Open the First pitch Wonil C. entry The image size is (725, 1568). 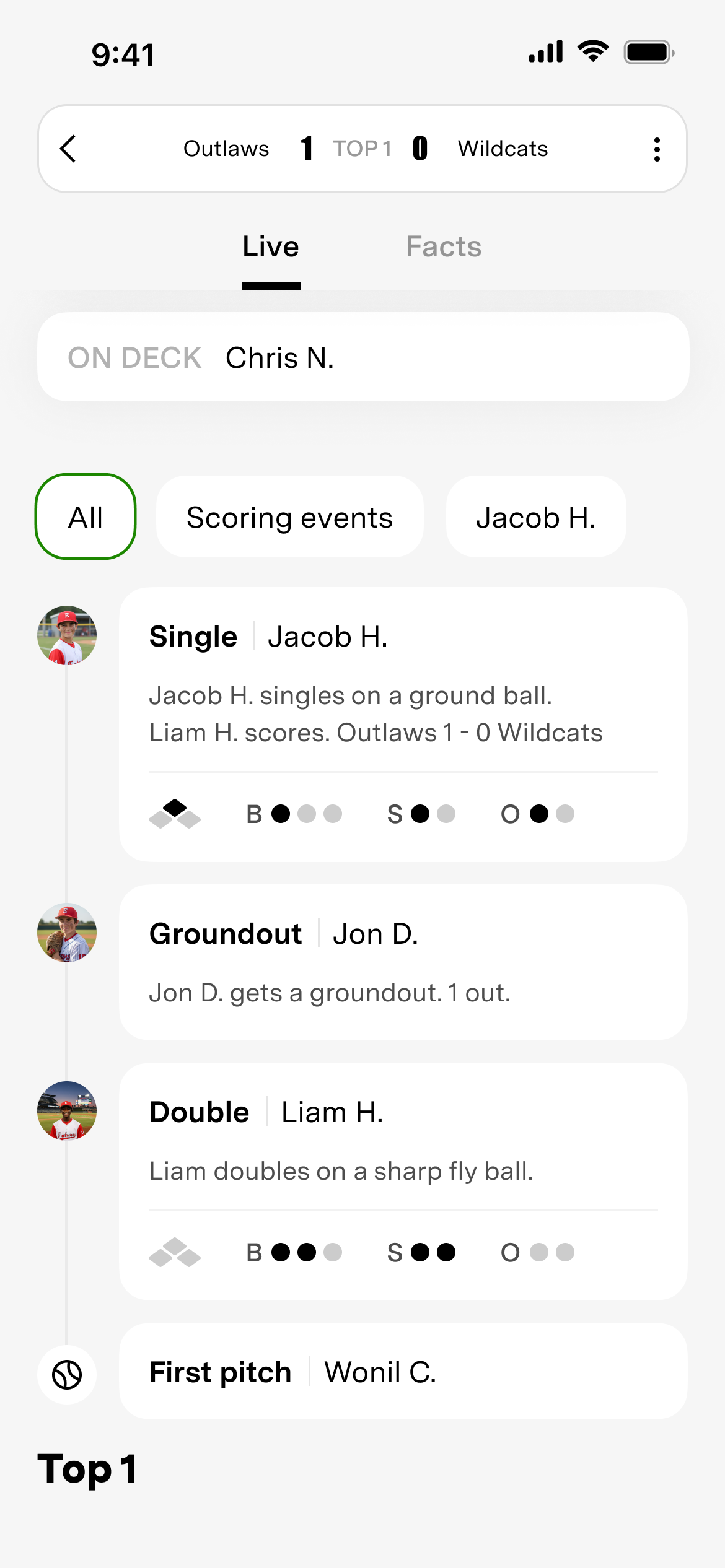[x=403, y=1372]
